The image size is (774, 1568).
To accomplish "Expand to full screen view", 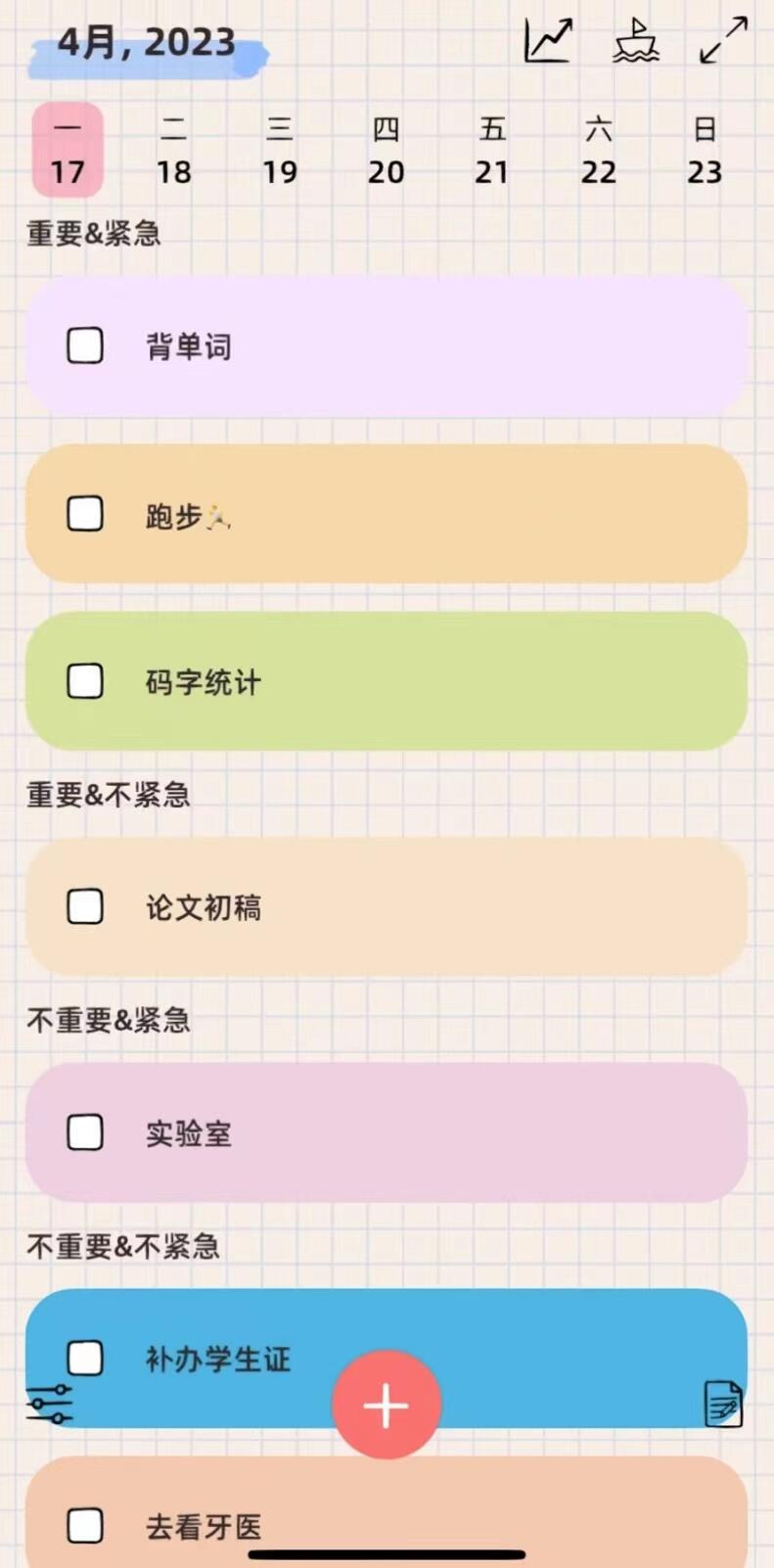I will [x=724, y=41].
